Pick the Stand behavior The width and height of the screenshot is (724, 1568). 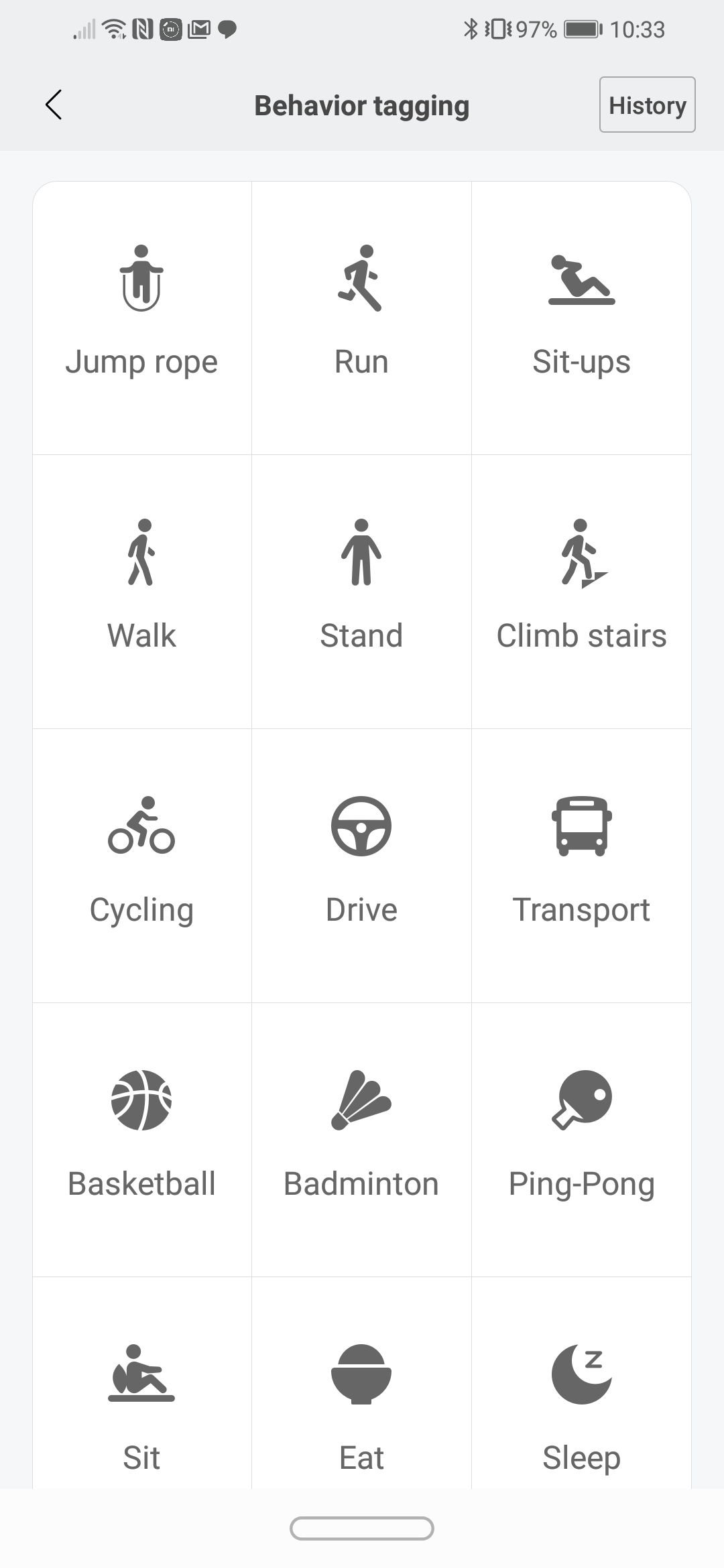click(361, 592)
